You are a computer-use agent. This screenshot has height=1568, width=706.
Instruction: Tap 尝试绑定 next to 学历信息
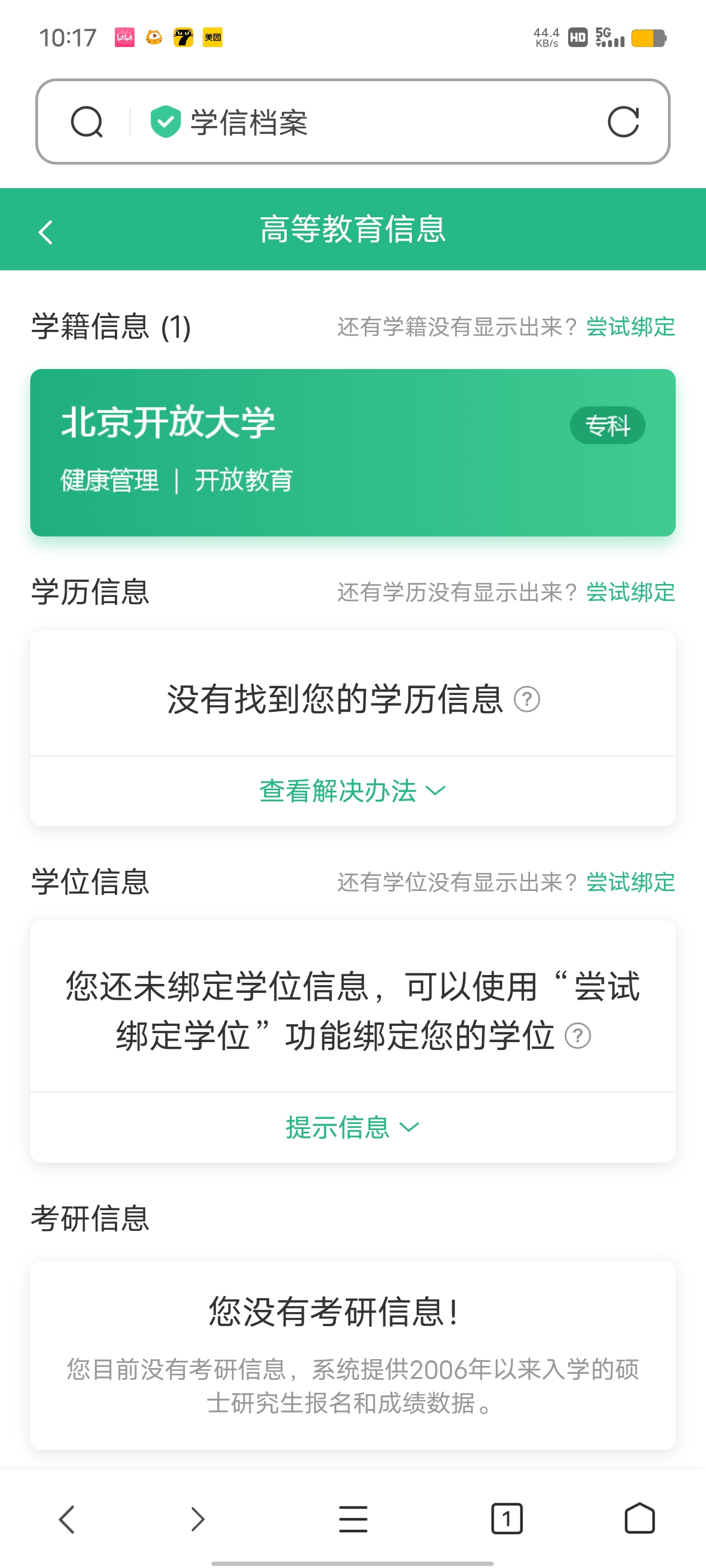coord(630,592)
